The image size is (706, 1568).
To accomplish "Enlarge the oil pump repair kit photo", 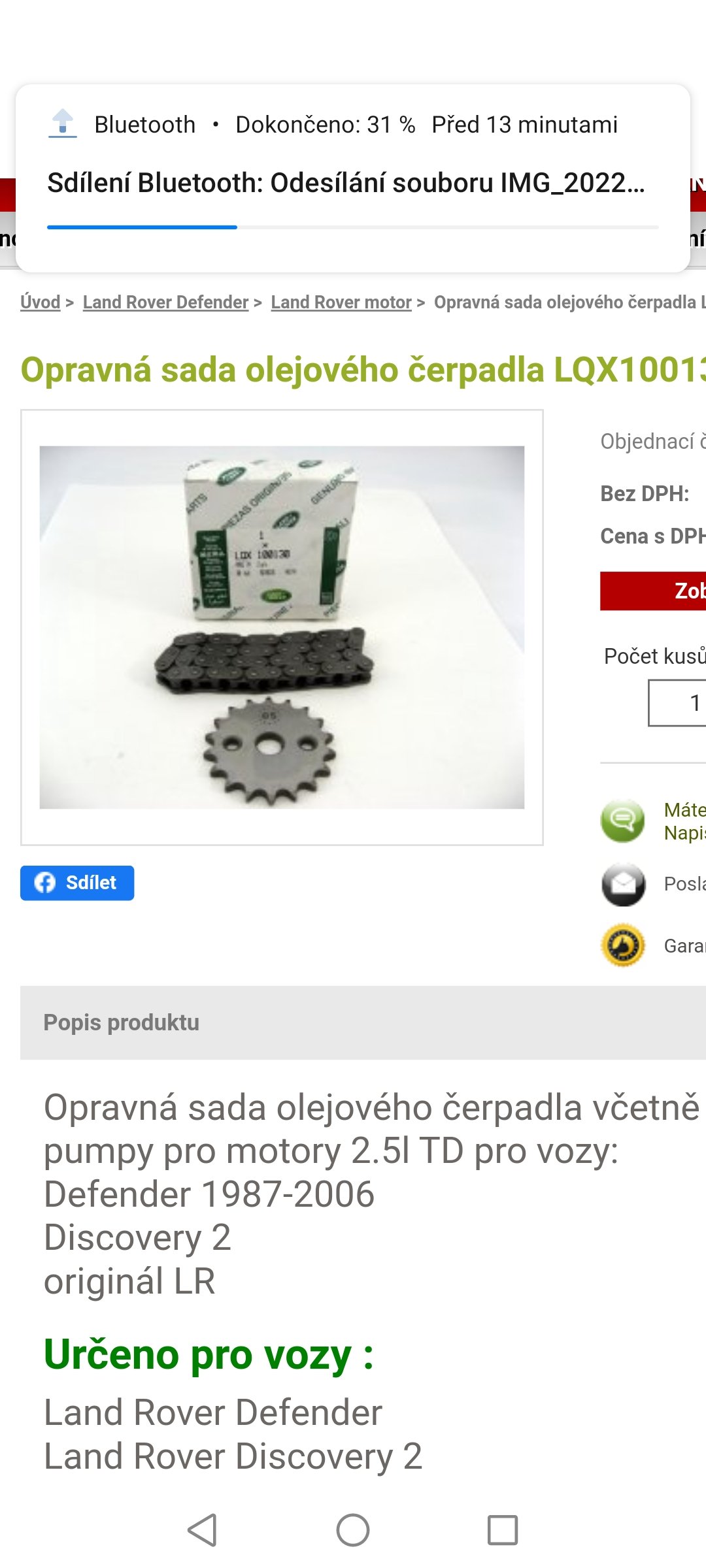I will pyautogui.click(x=282, y=627).
